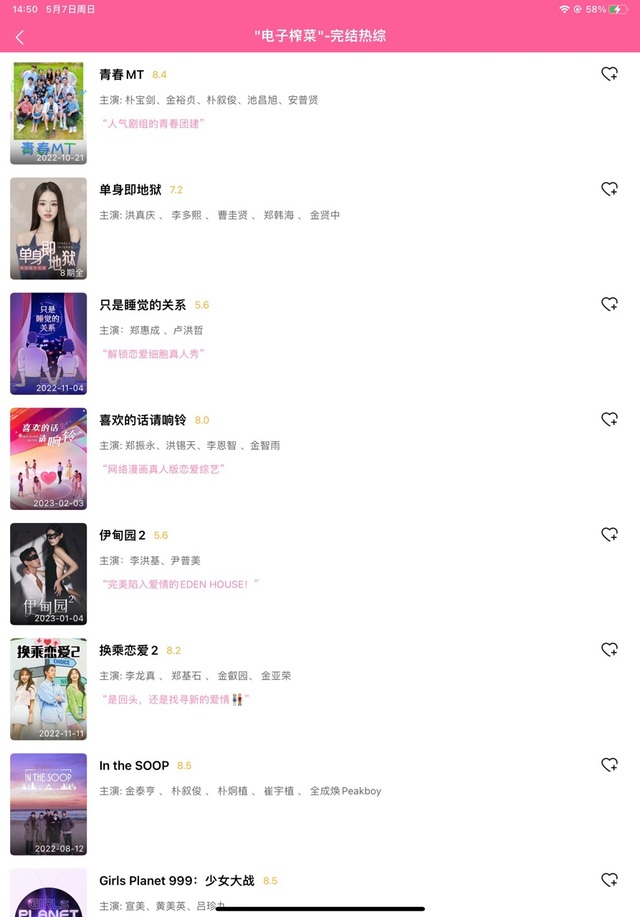Add Girls Planet 999 to favorites

[x=609, y=880]
